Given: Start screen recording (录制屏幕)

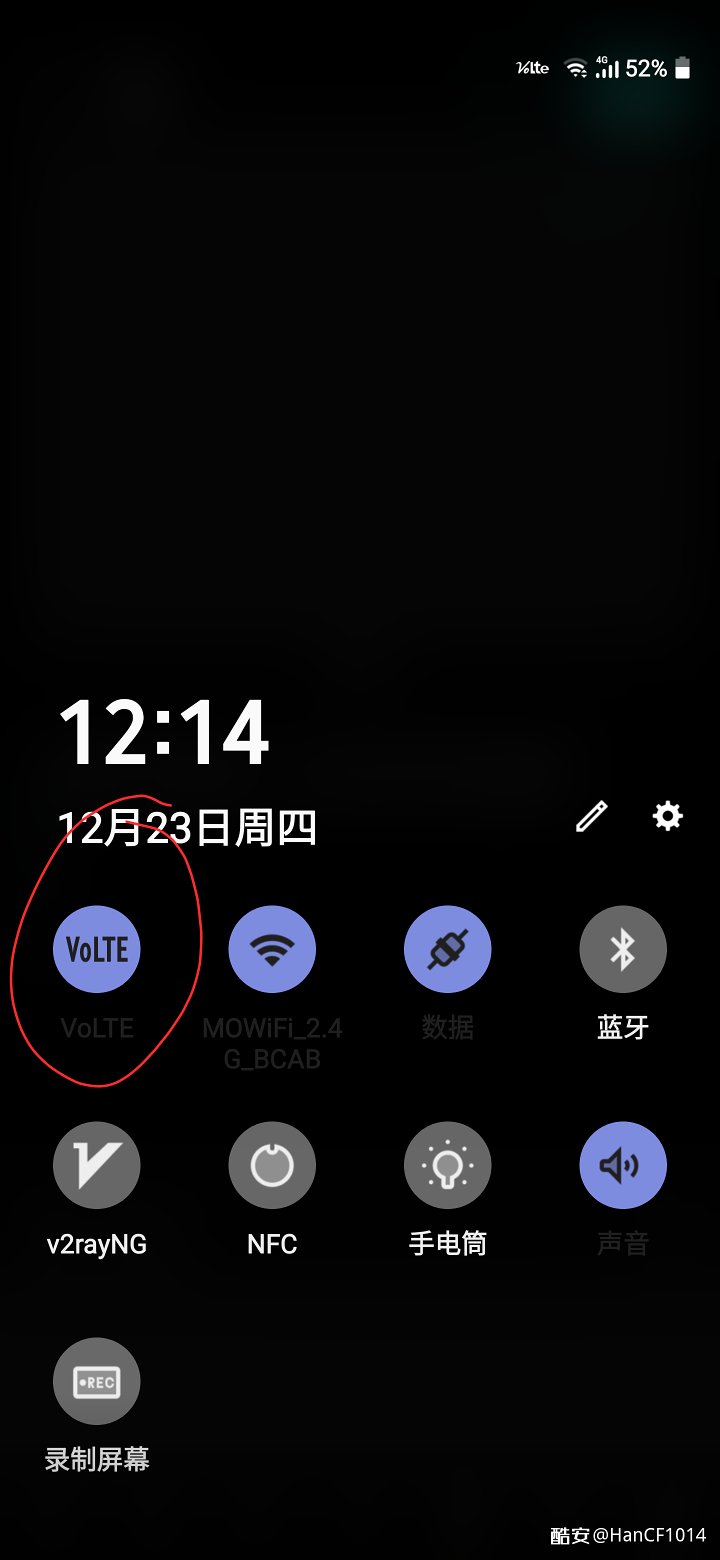Looking at the screenshot, I should (x=97, y=1381).
